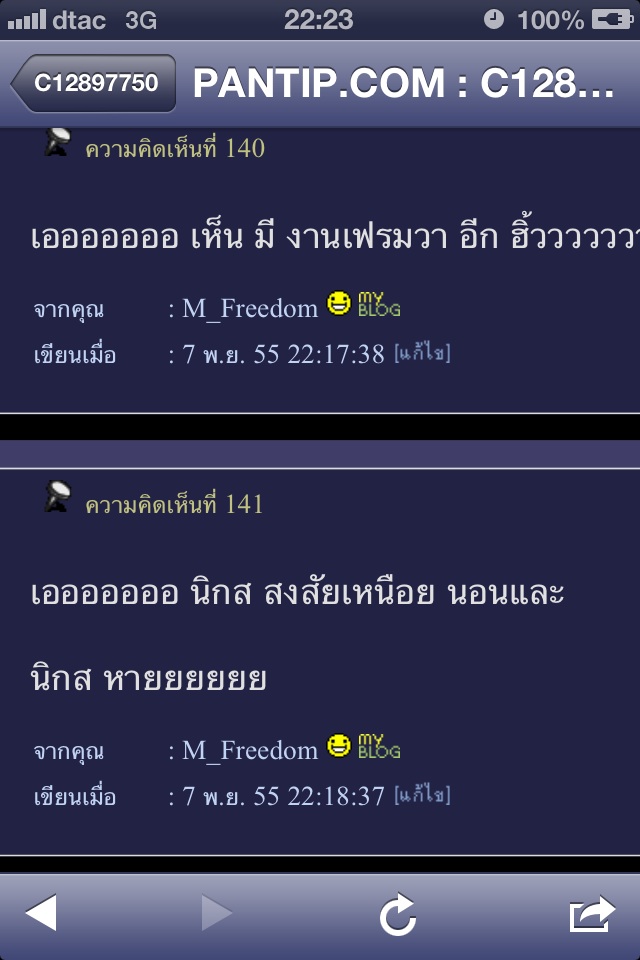Image resolution: width=640 pixels, height=960 pixels.
Task: Share this page
Action: click(x=592, y=914)
